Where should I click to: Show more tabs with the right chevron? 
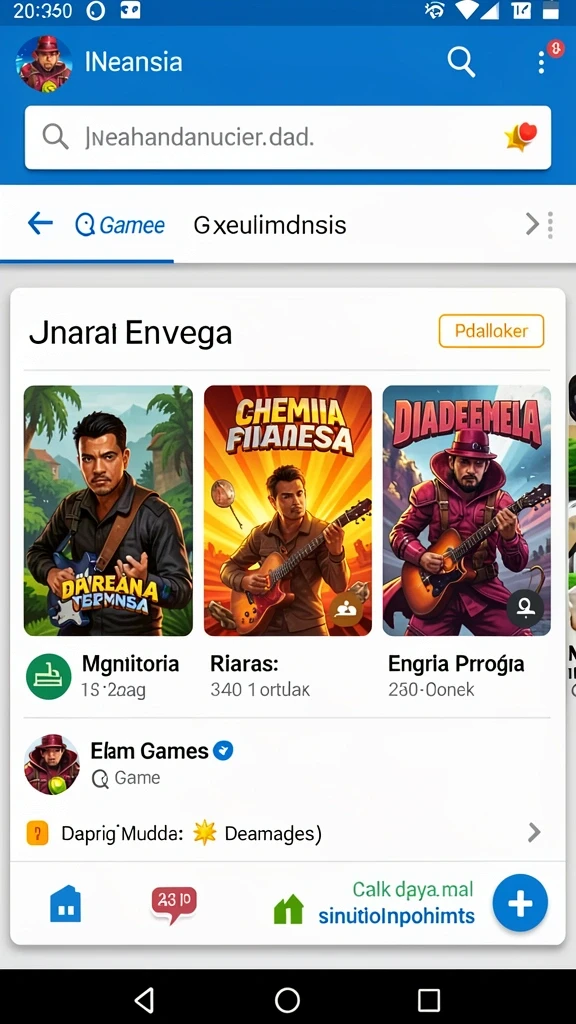coord(532,225)
